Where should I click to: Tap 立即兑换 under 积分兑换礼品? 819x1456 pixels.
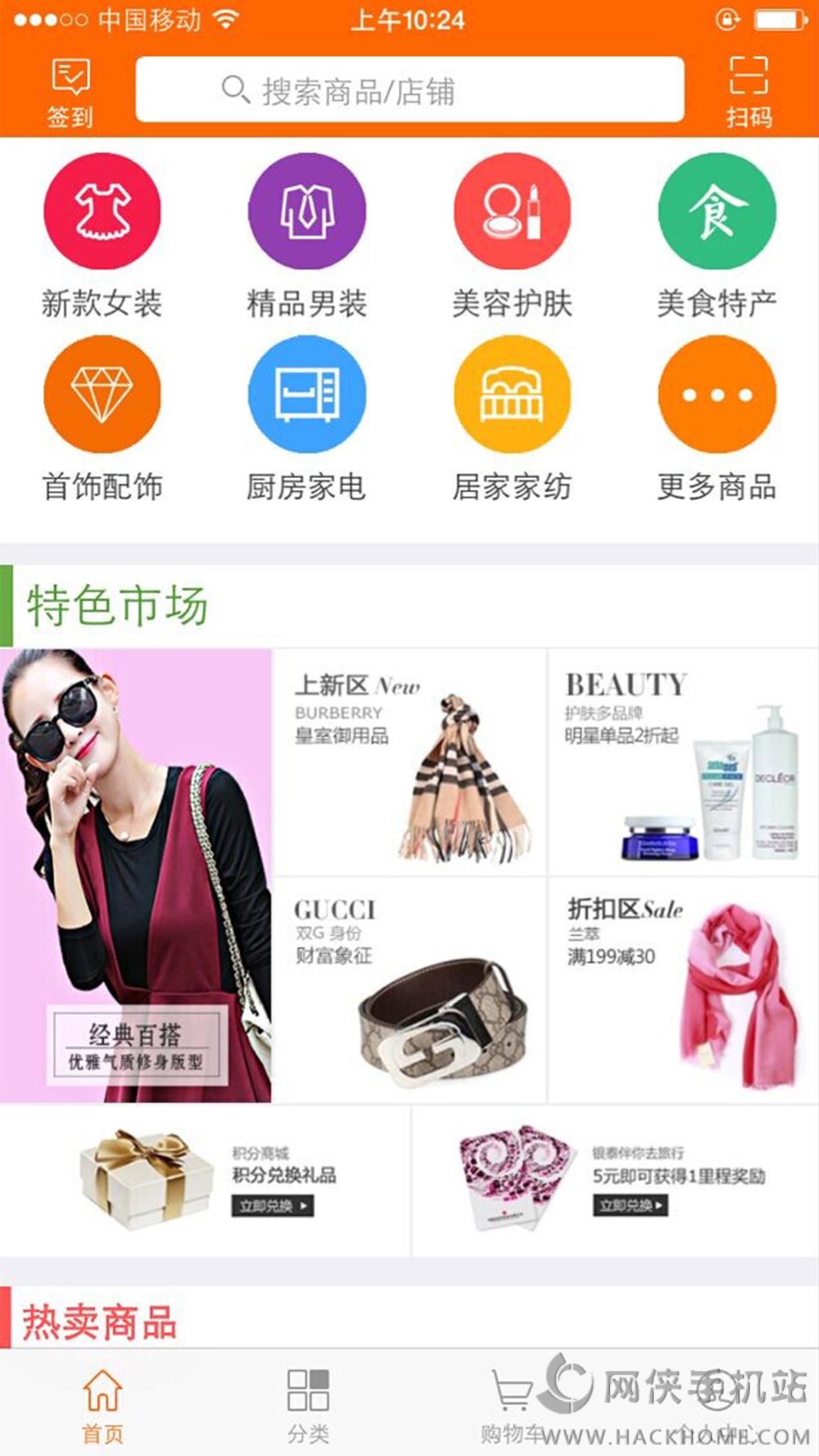tap(272, 1206)
